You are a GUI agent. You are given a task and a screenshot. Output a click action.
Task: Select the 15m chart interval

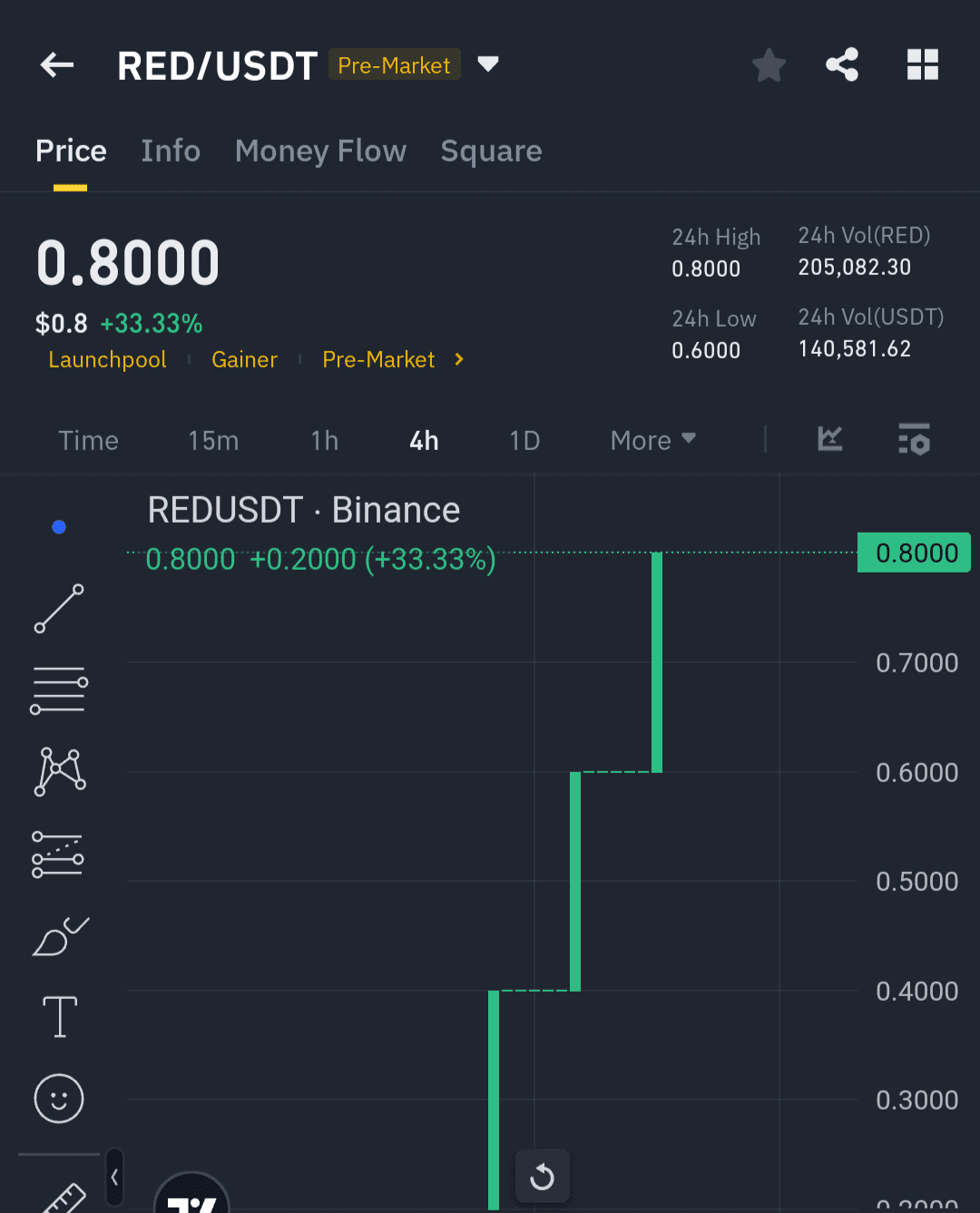click(213, 441)
